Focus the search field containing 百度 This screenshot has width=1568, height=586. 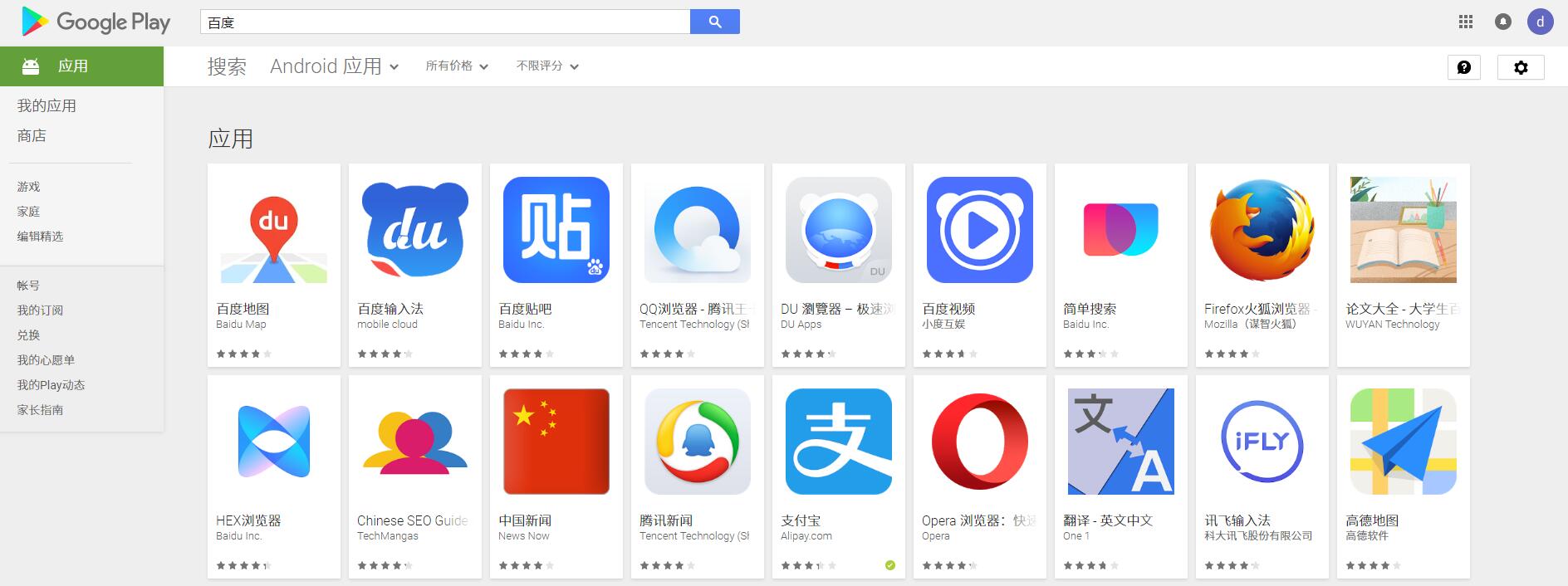[x=444, y=22]
